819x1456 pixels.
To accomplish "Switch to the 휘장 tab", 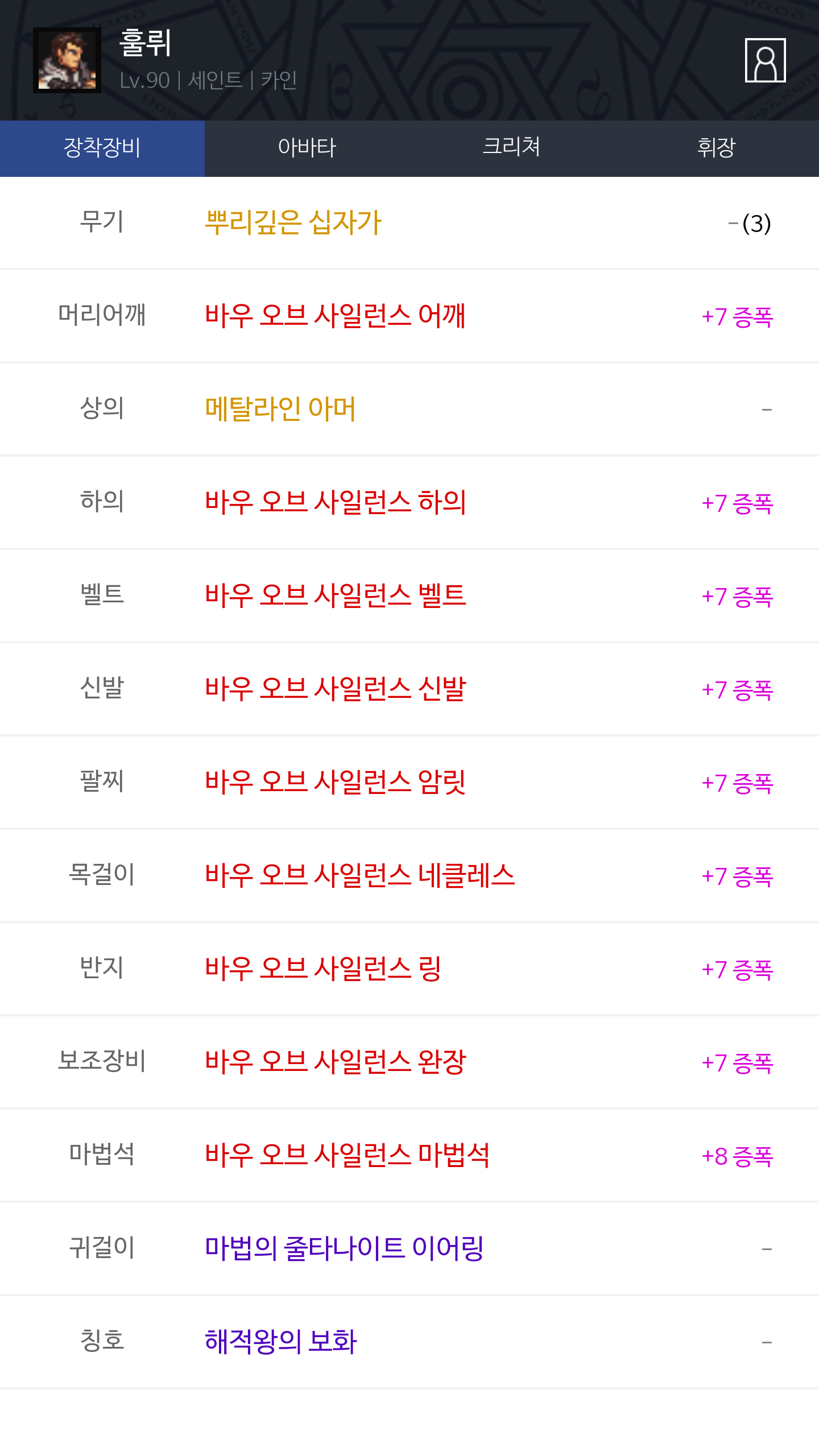I will coord(717,148).
